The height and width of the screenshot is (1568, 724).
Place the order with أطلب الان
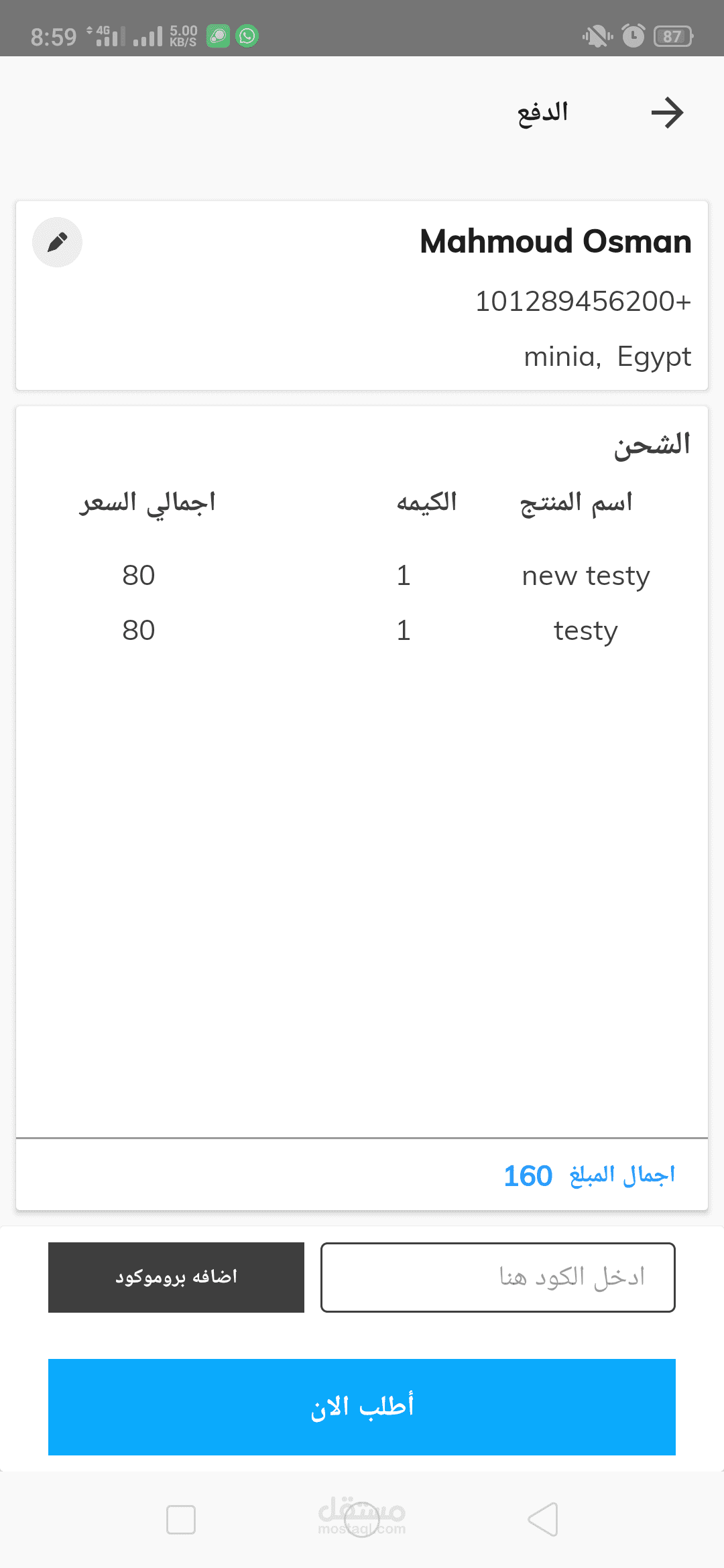click(x=362, y=1407)
